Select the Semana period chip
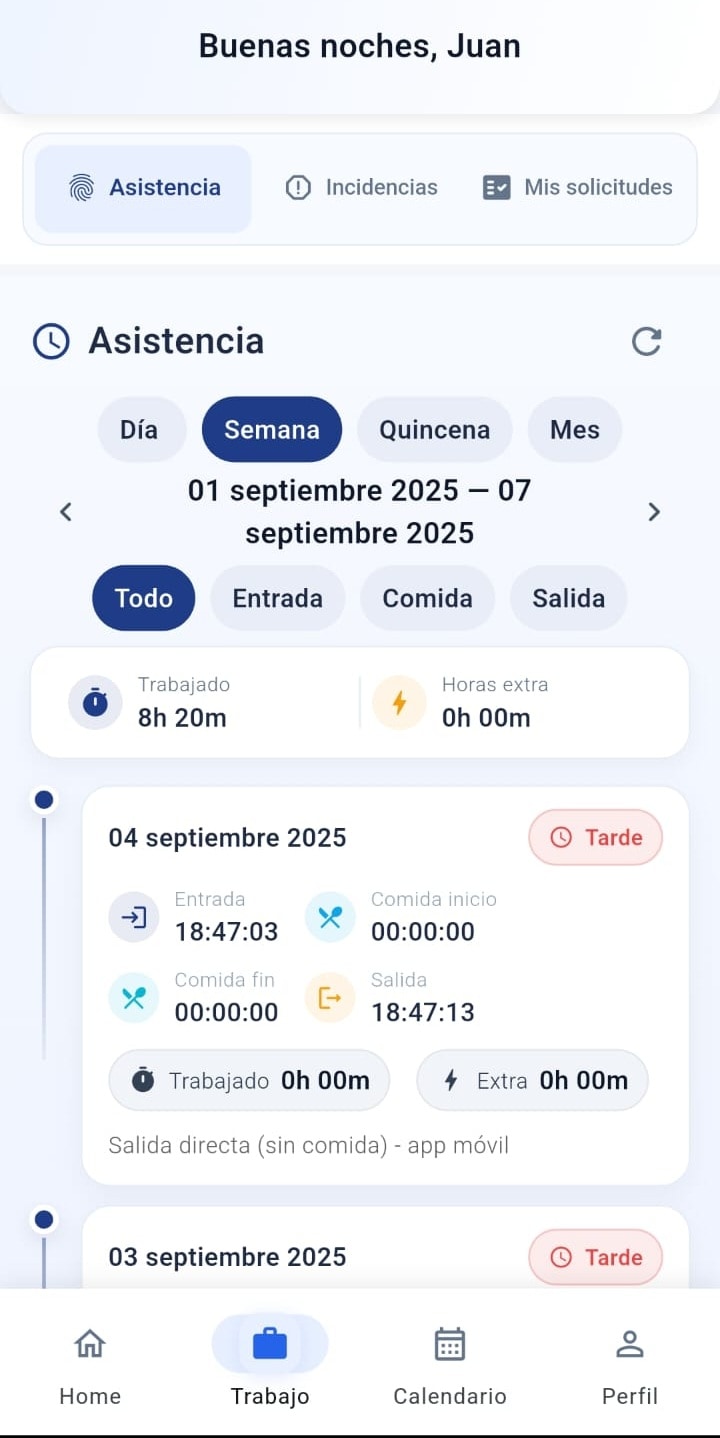 point(272,430)
